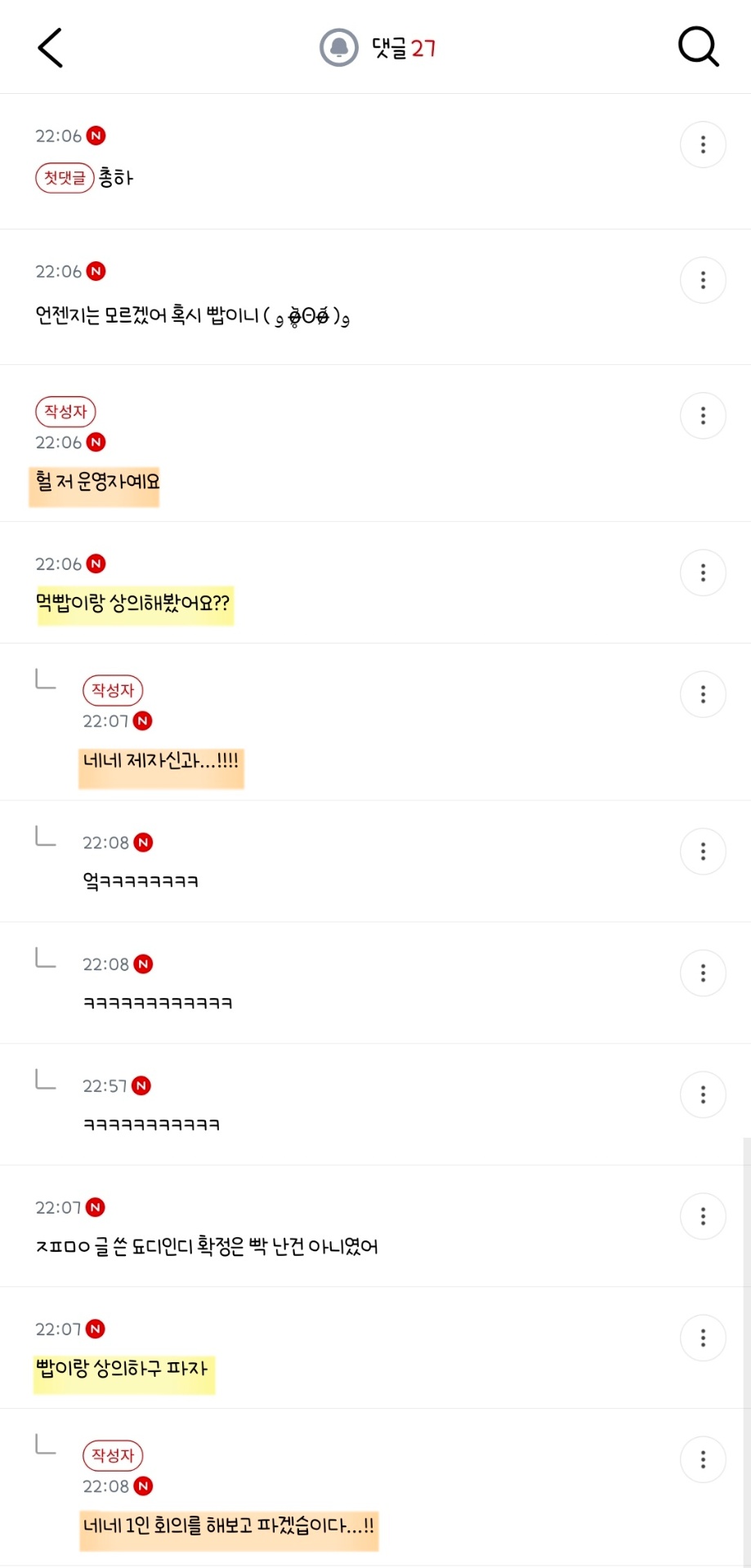Toggle the comment notification bell
751x1568 pixels.
click(x=338, y=47)
